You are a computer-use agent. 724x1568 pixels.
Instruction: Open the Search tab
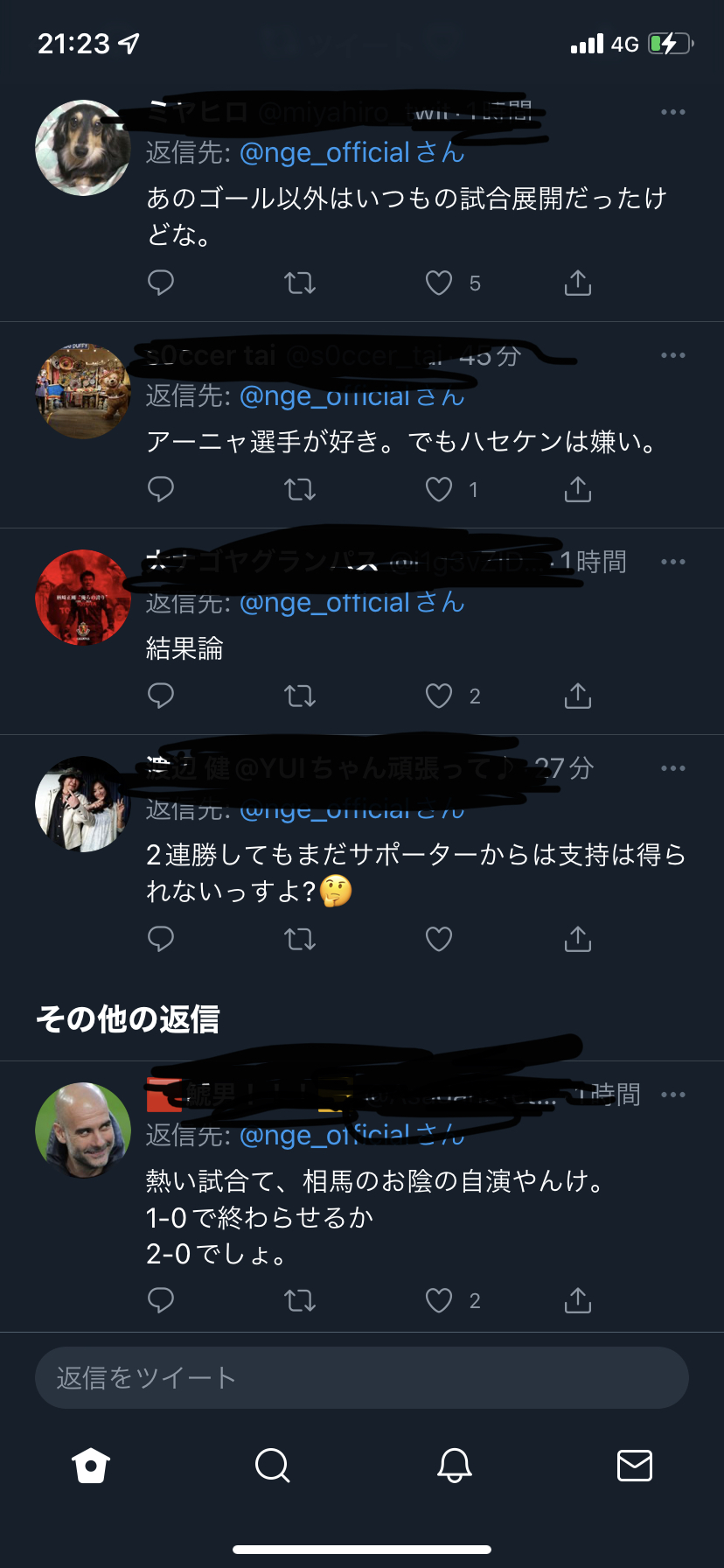point(272,1465)
